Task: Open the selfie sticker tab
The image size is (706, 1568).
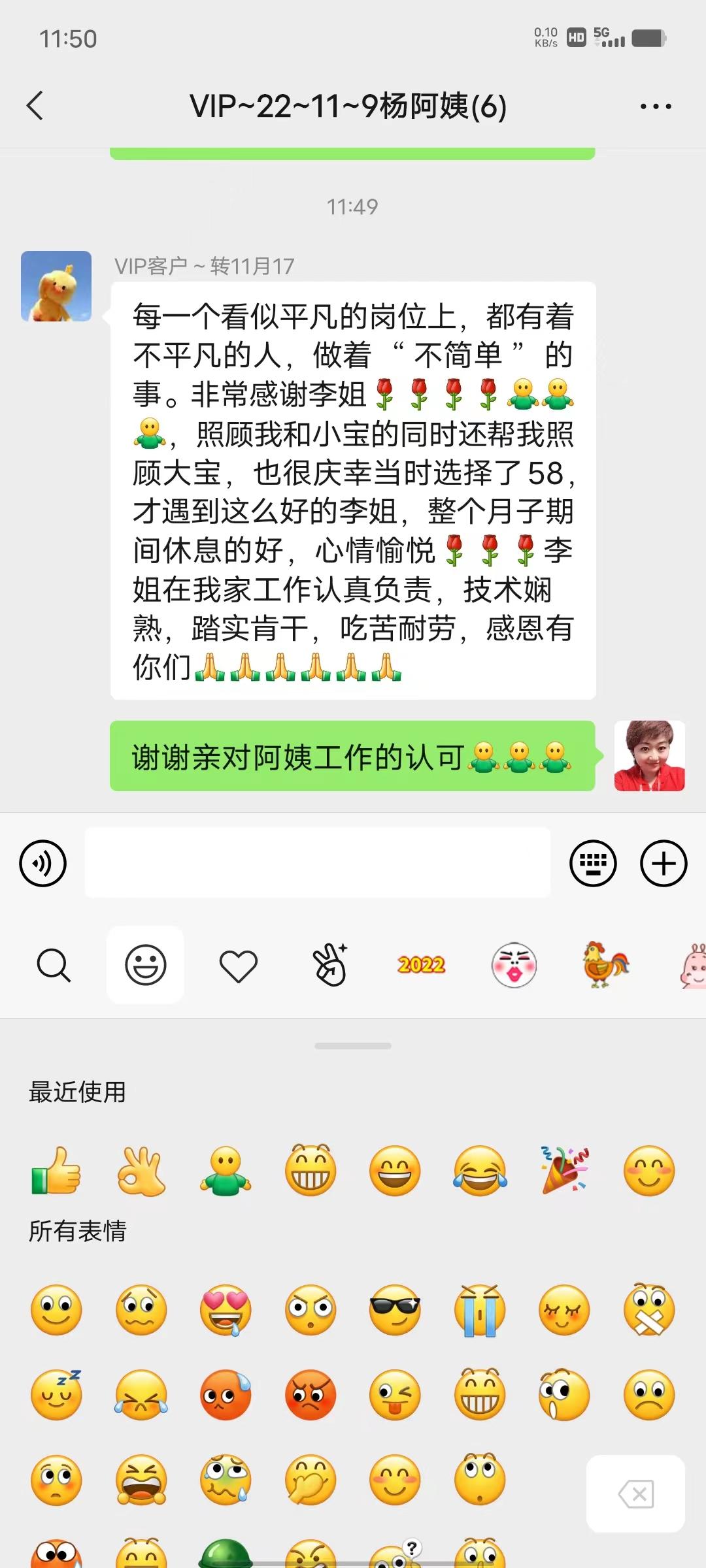Action: tap(331, 965)
